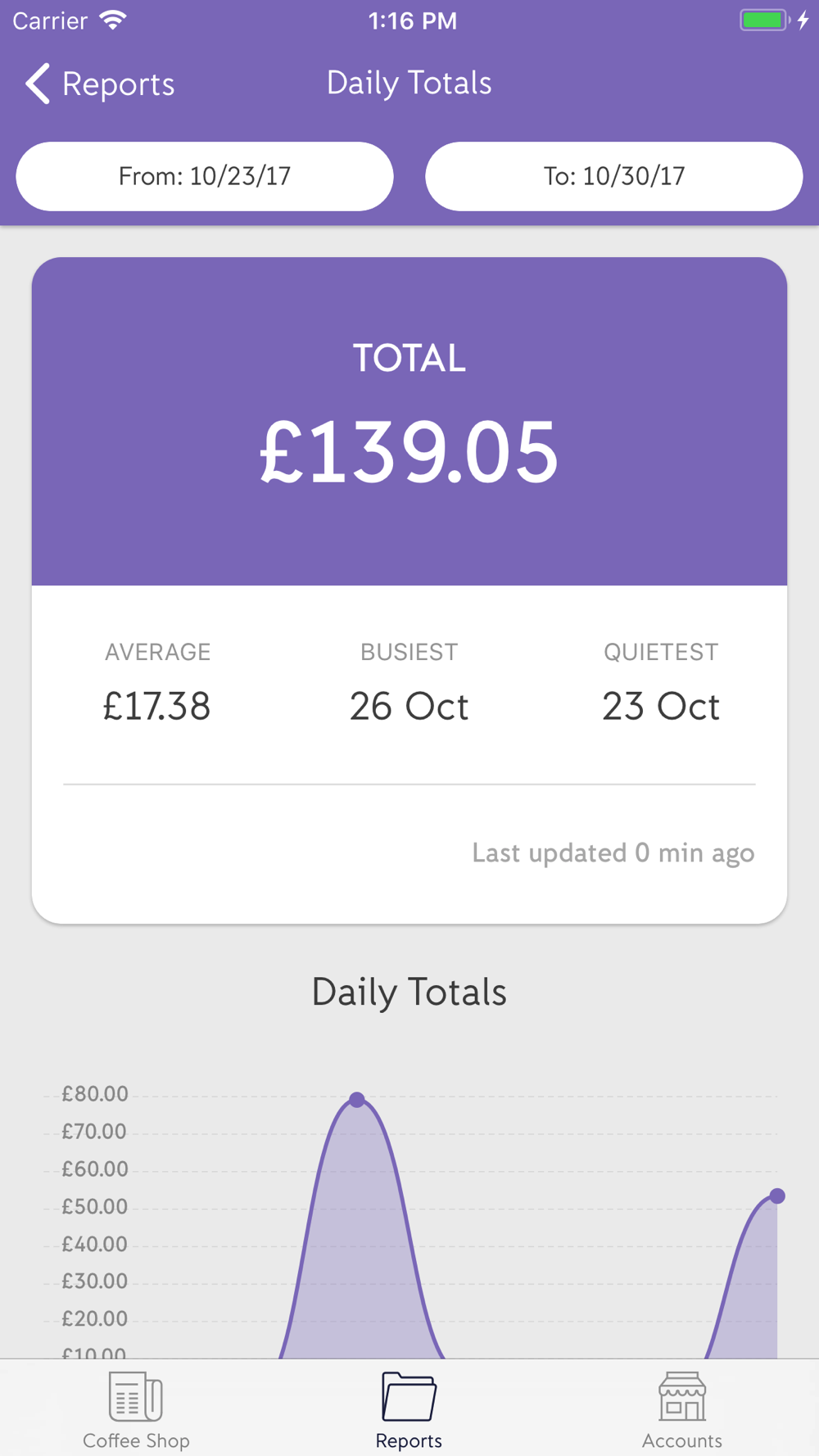This screenshot has width=819, height=1456.
Task: Go back to Reports
Action: pyautogui.click(x=100, y=84)
